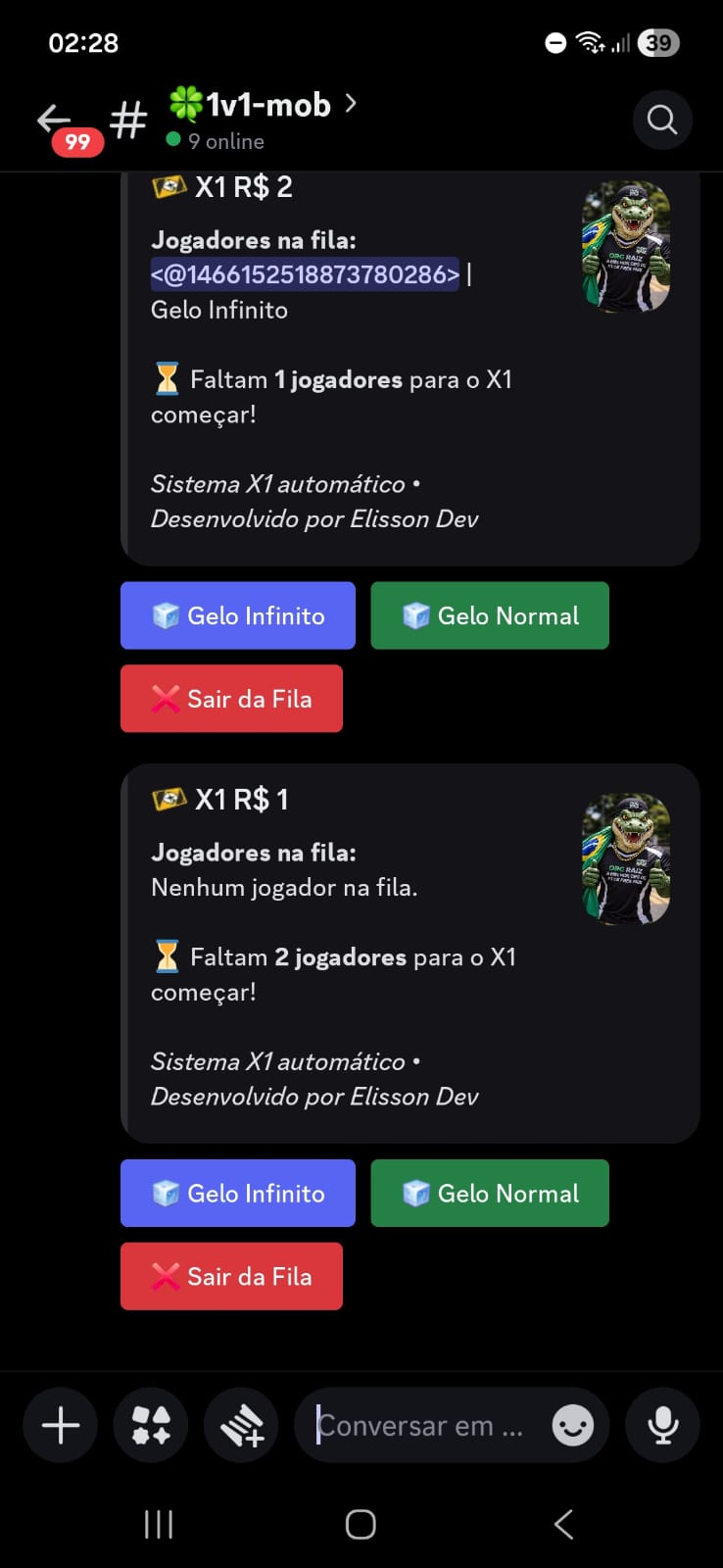
Task: Tap Sair da Fila under X1 R$ 1
Action: pos(231,1276)
